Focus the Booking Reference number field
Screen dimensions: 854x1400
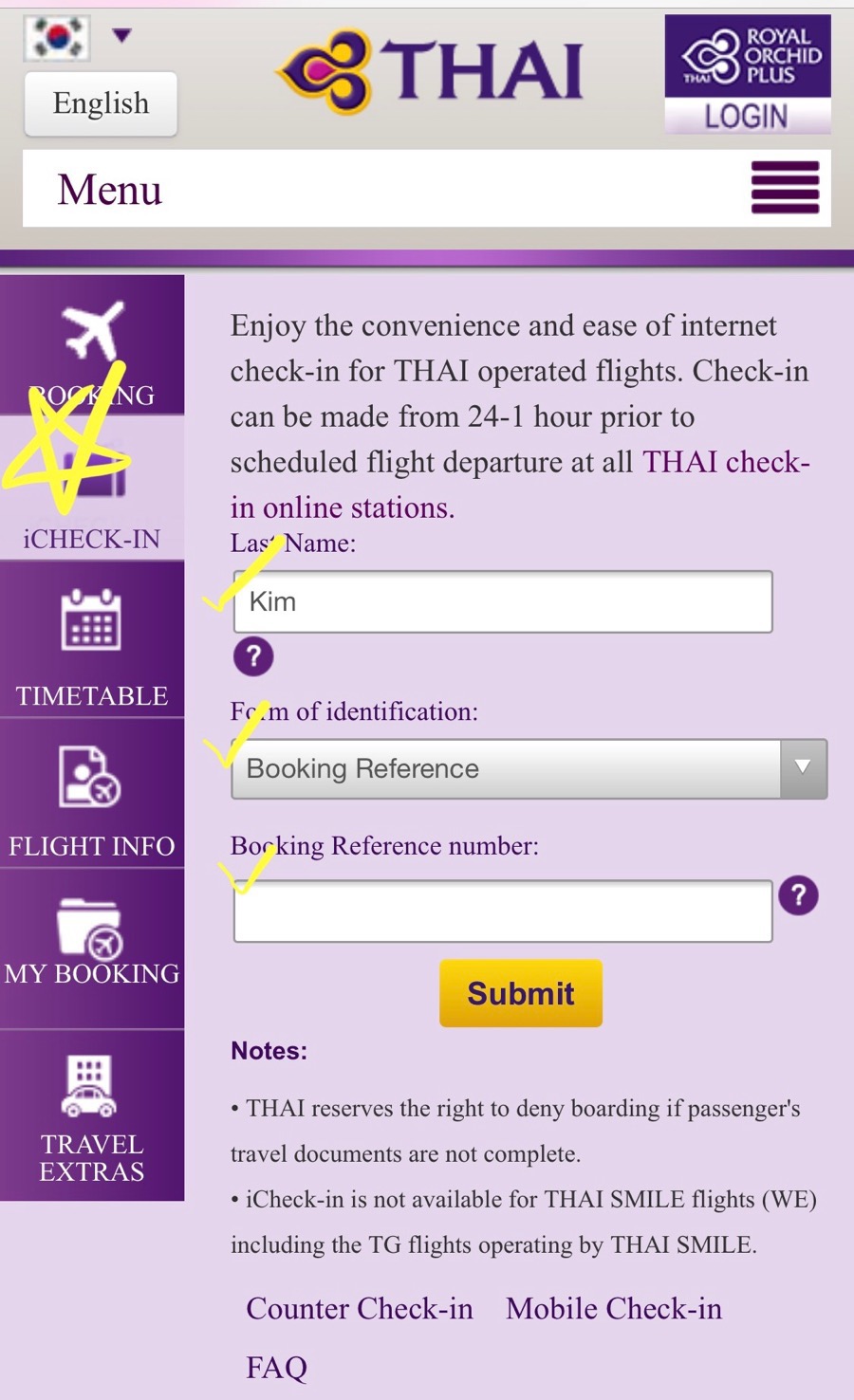pos(503,911)
